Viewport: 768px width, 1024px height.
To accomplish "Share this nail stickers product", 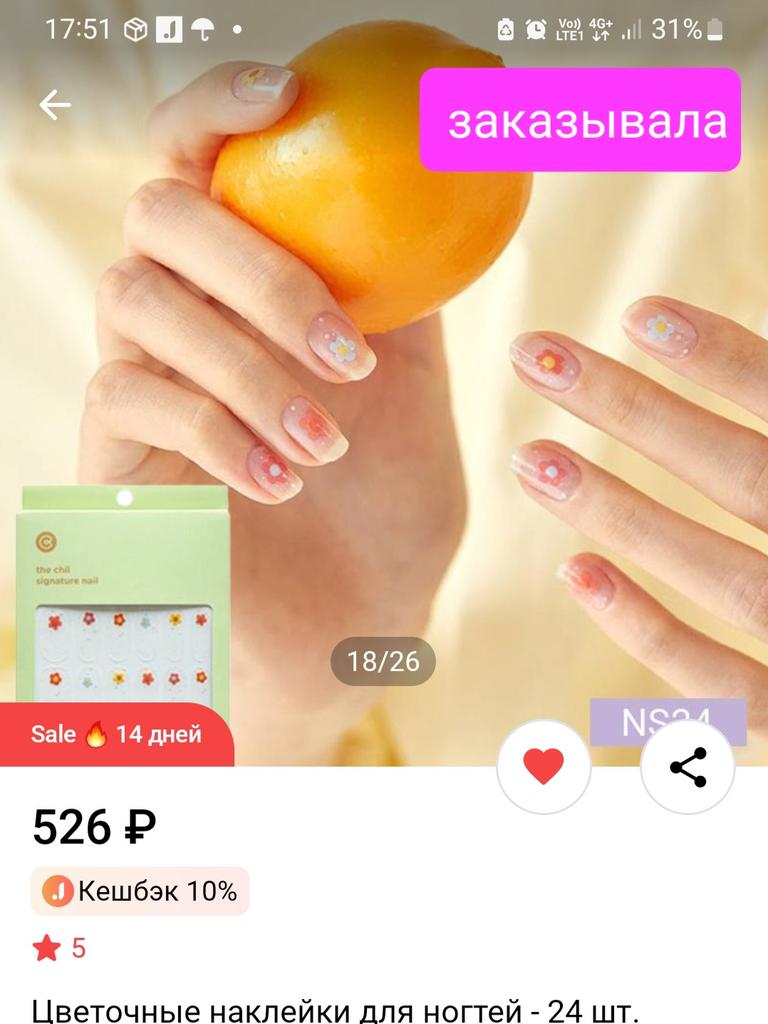I will [x=688, y=767].
